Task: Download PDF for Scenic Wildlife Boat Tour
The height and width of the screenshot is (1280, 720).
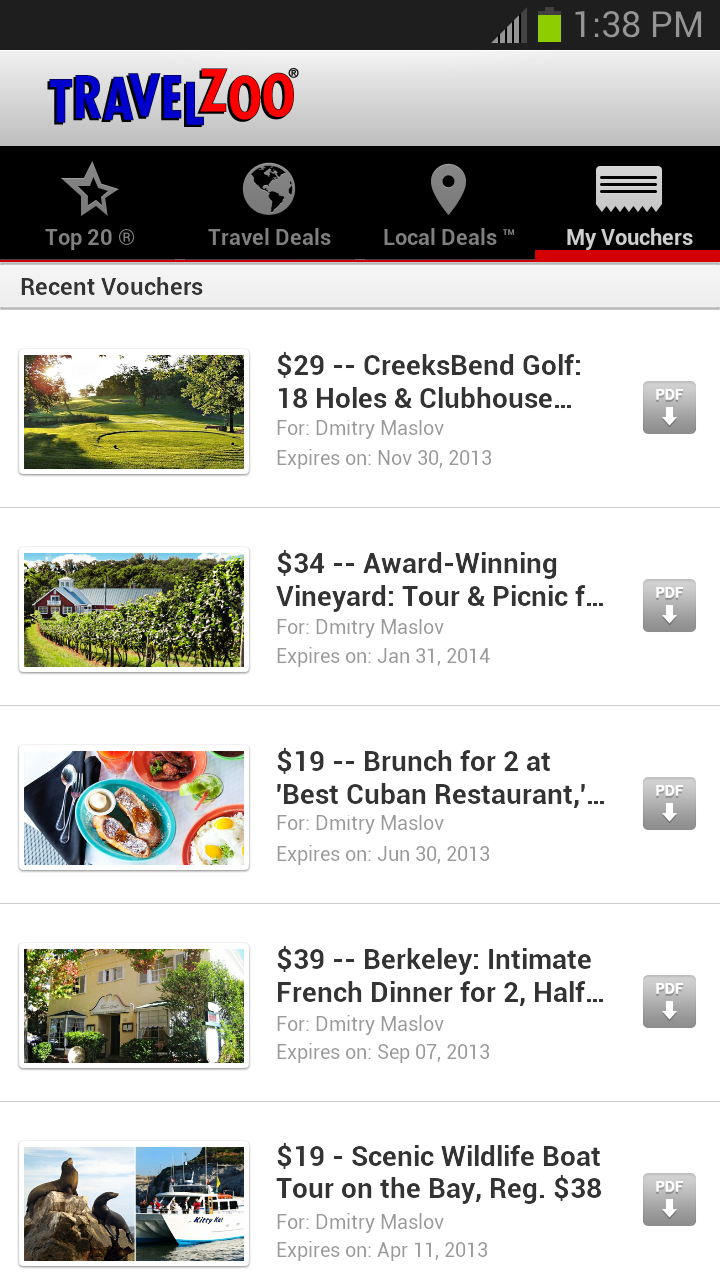Action: [668, 1199]
